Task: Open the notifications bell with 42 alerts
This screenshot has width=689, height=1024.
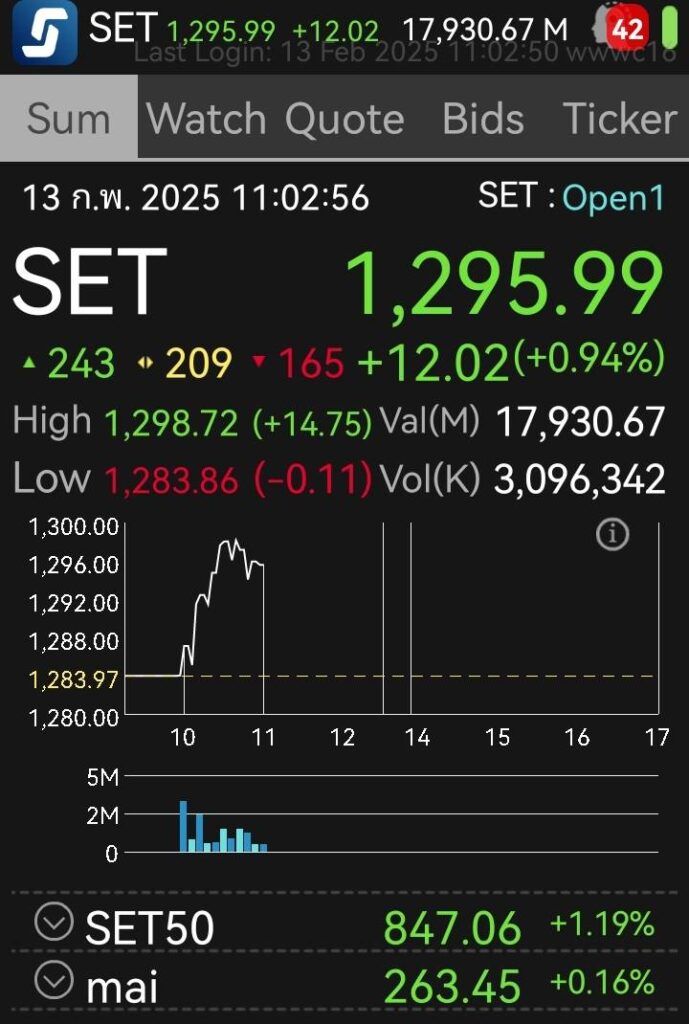Action: click(620, 30)
